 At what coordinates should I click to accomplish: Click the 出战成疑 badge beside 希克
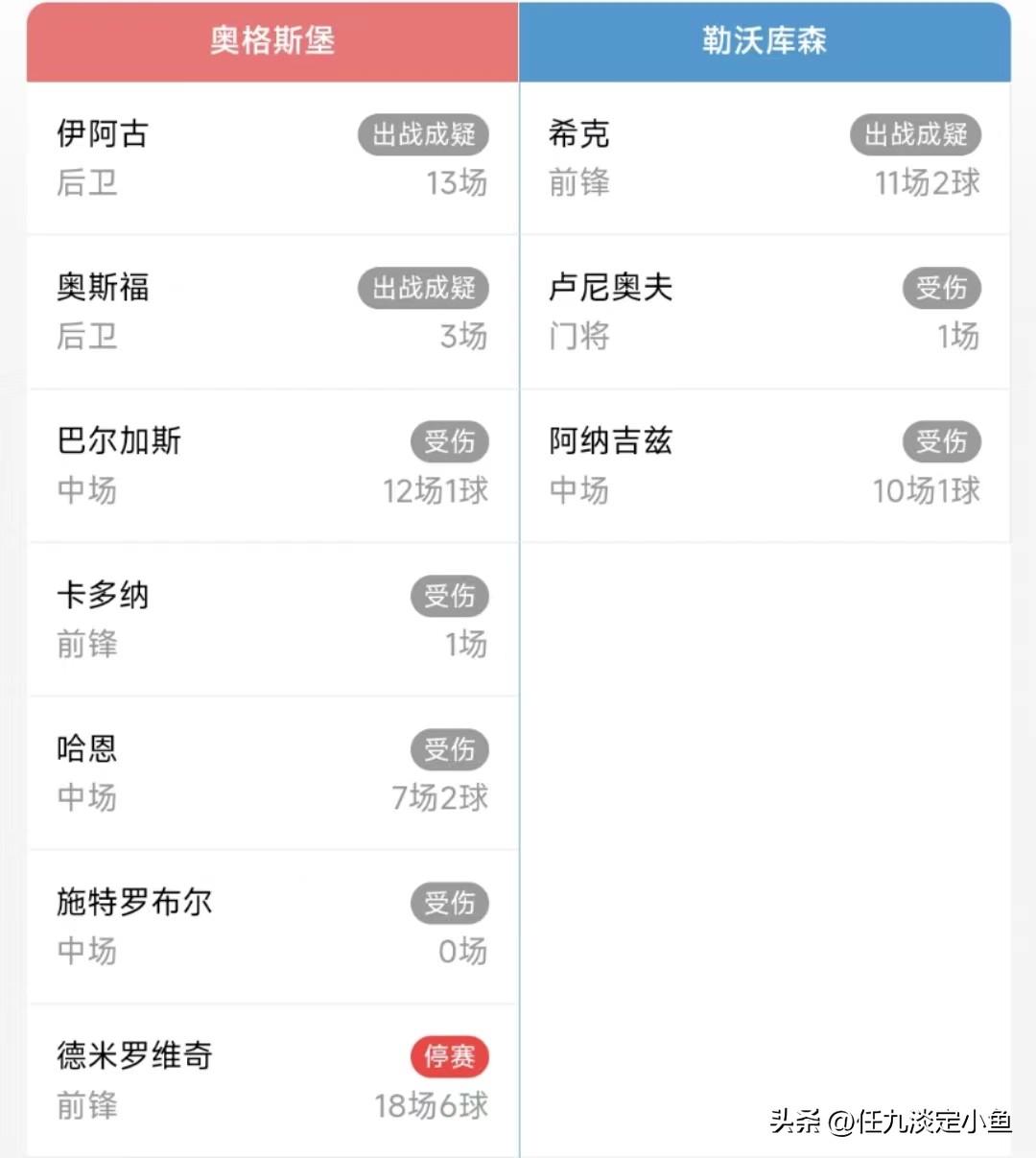pos(916,134)
